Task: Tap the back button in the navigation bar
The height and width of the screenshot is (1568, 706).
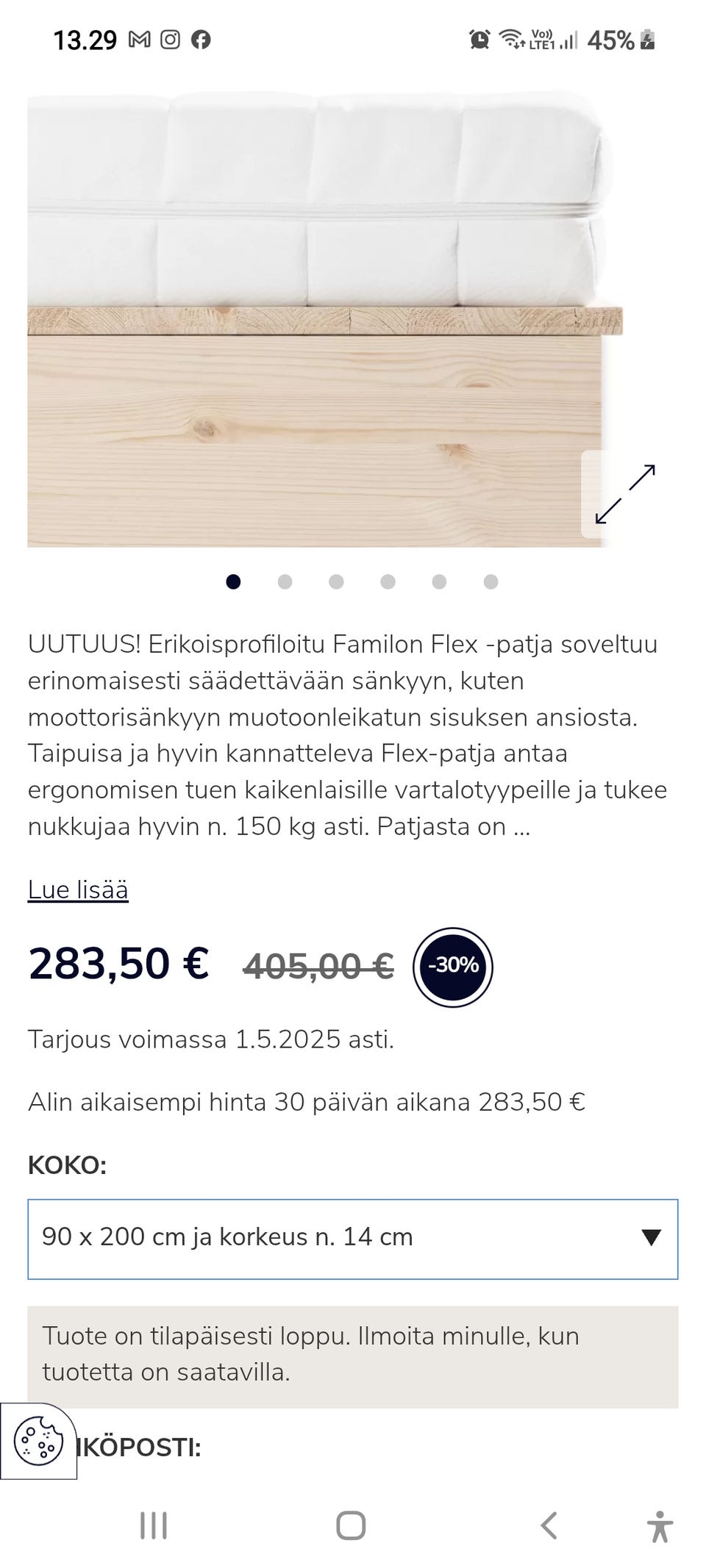Action: 549,1523
